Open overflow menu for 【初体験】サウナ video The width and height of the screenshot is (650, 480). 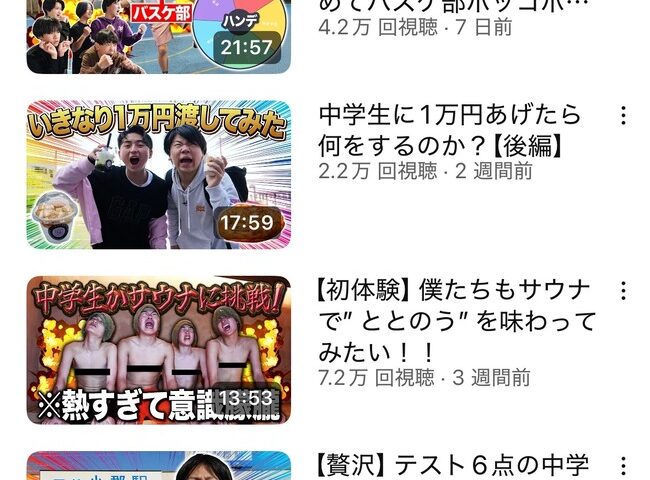[623, 291]
